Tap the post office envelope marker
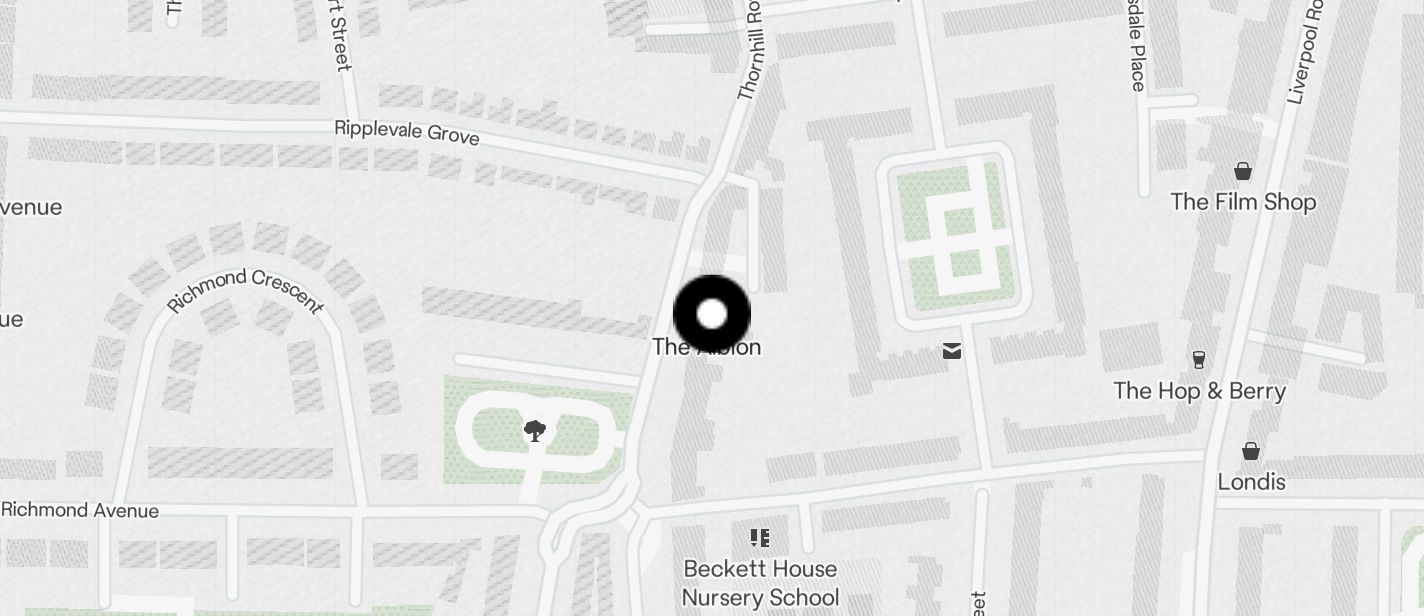Viewport: 1424px width, 616px height. click(x=952, y=351)
